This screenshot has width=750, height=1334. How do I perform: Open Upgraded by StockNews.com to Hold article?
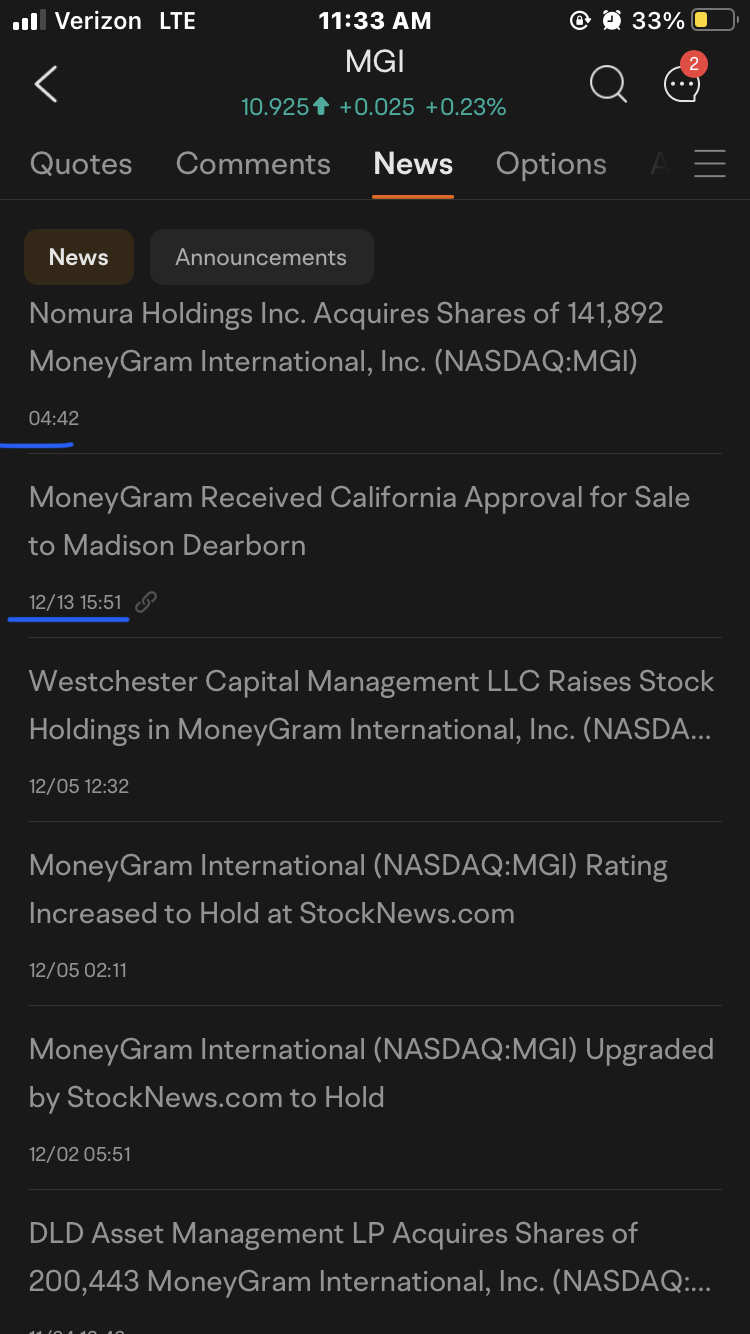[375, 1098]
